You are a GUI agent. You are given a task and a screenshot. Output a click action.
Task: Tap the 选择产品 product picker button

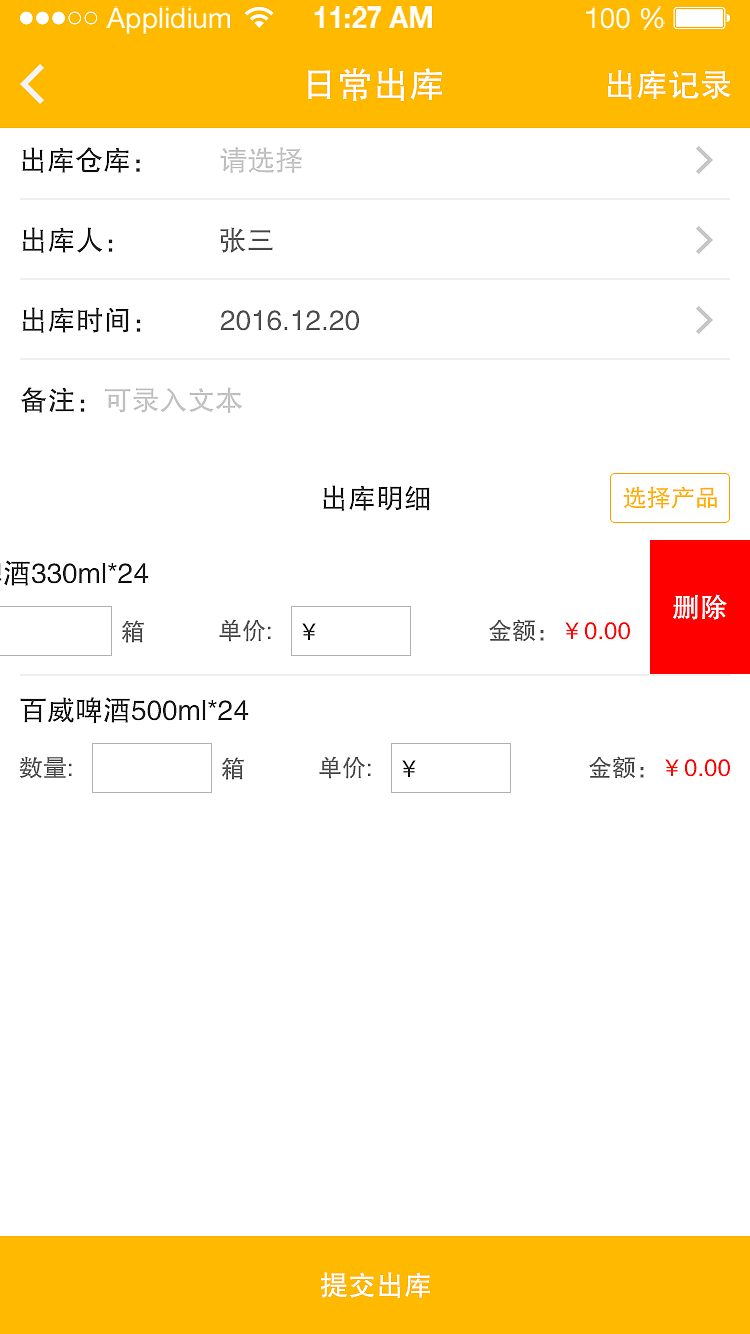pyautogui.click(x=670, y=497)
